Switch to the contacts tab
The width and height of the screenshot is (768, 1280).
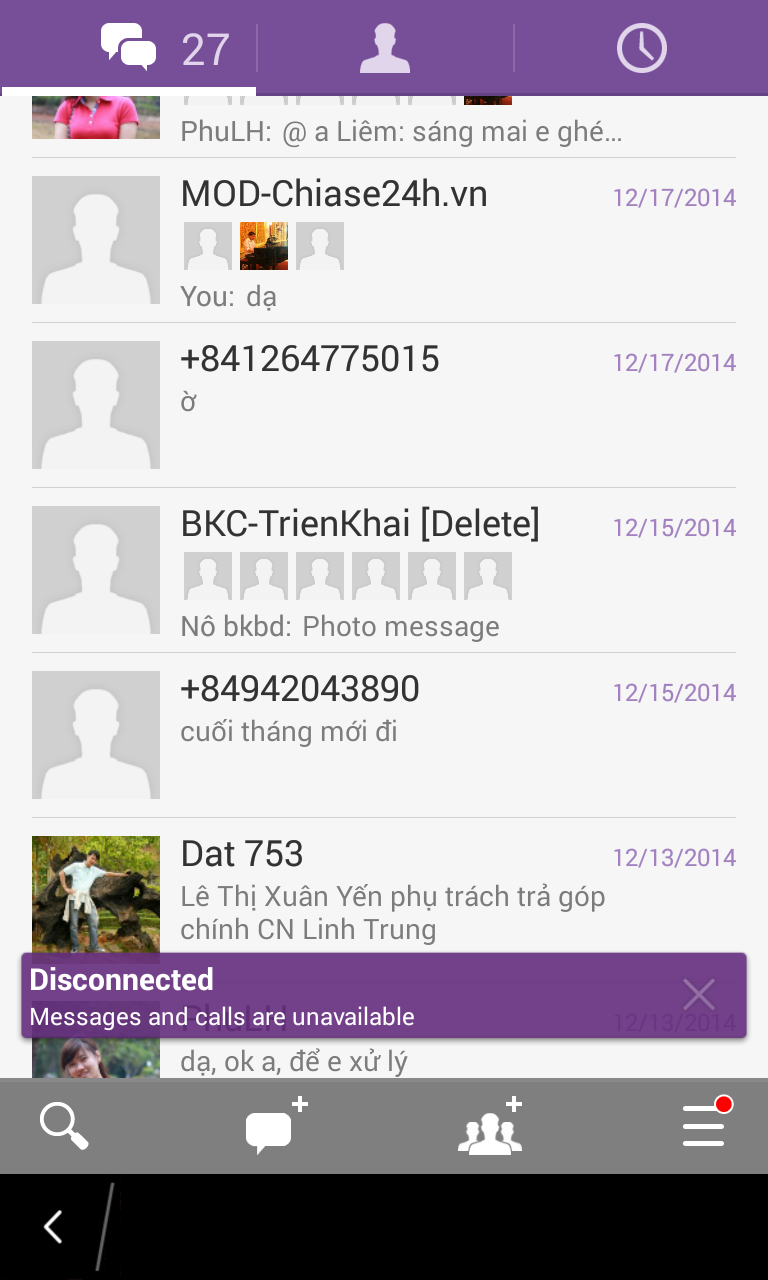(385, 48)
